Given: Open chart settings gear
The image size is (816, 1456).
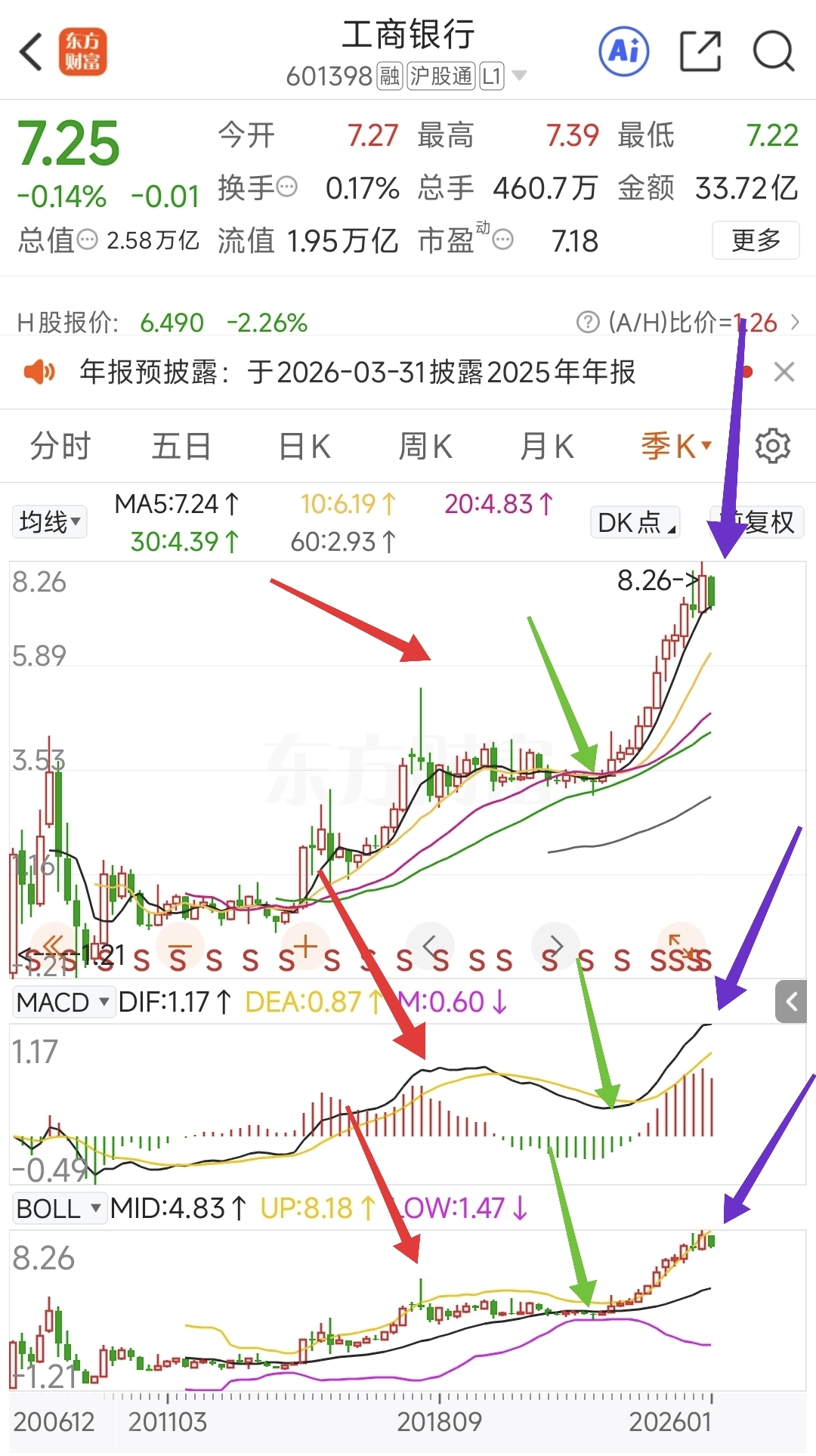Looking at the screenshot, I should 773,446.
